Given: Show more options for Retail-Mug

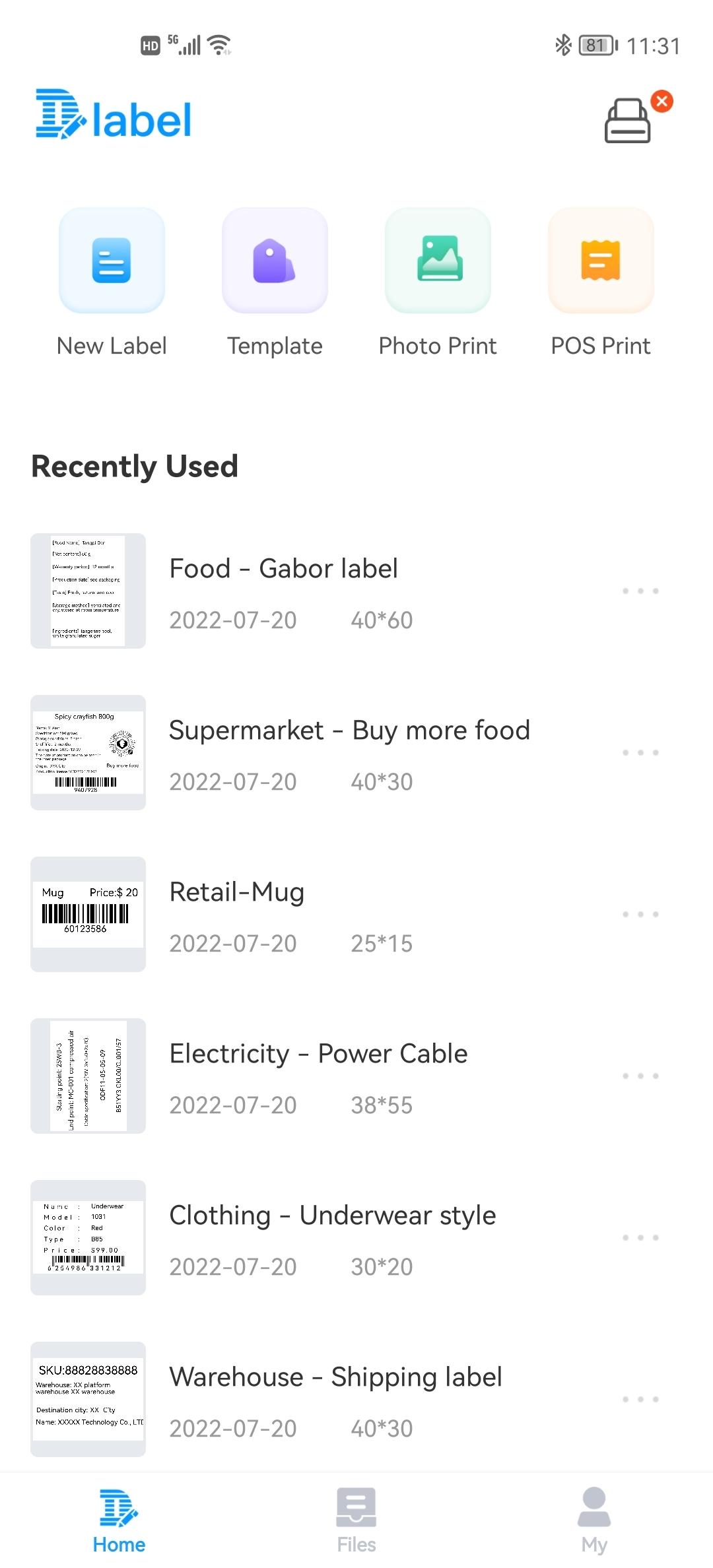Looking at the screenshot, I should [640, 915].
